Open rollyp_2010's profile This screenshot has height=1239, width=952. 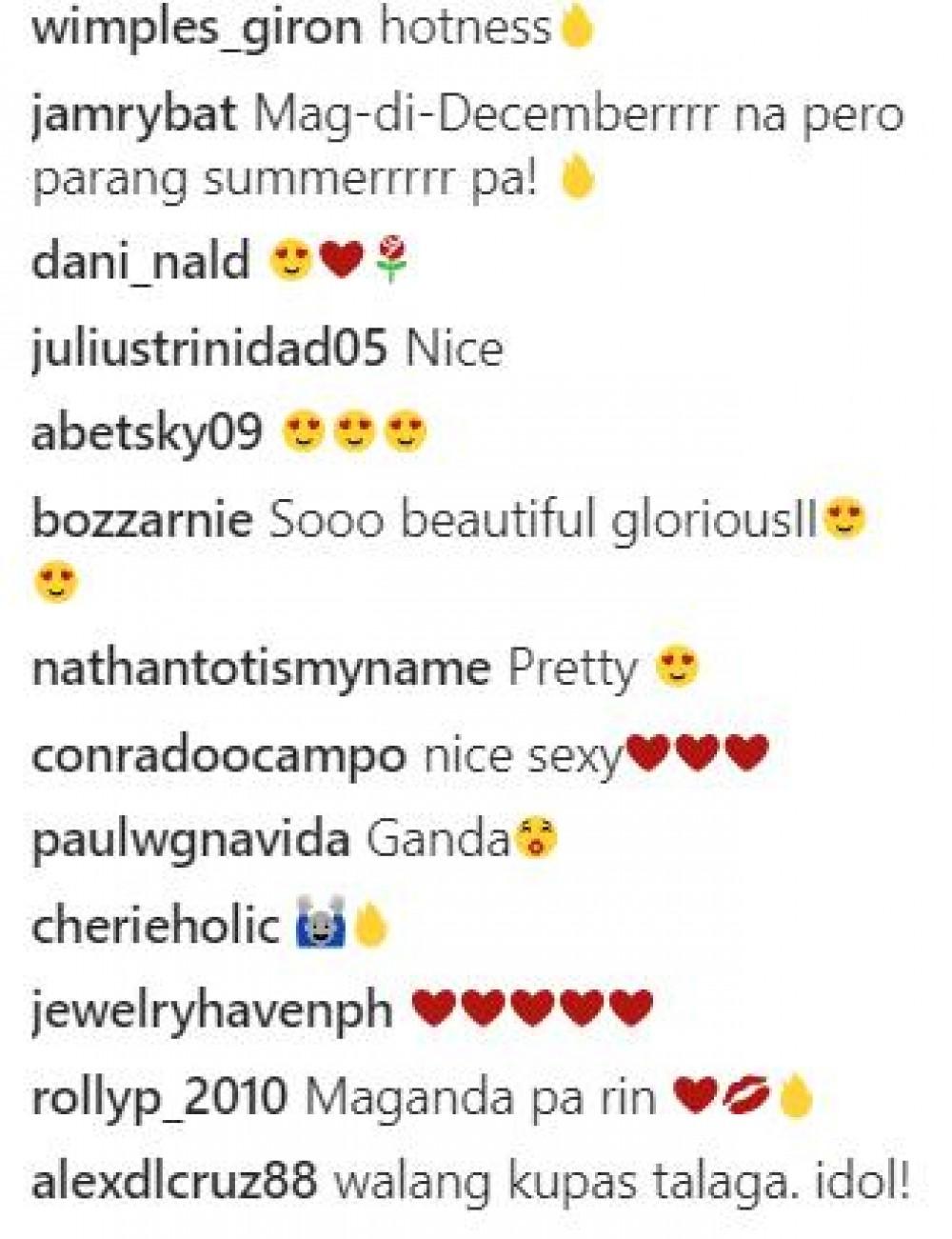point(159,1097)
